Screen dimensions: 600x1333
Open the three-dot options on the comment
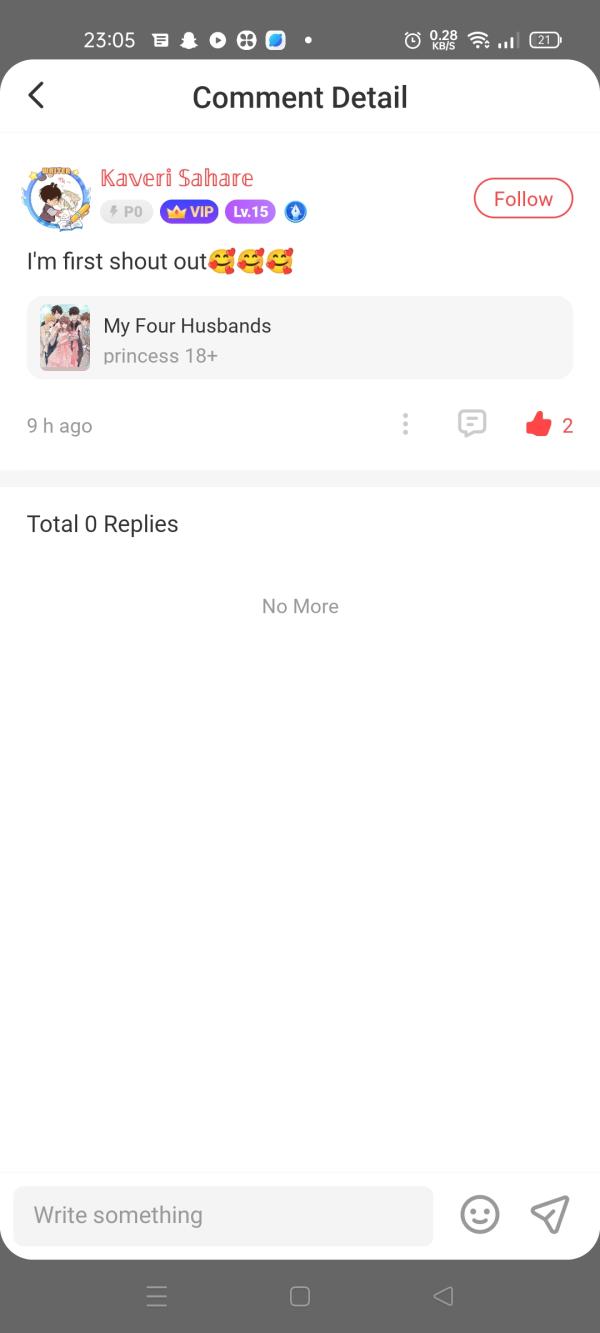pyautogui.click(x=405, y=424)
